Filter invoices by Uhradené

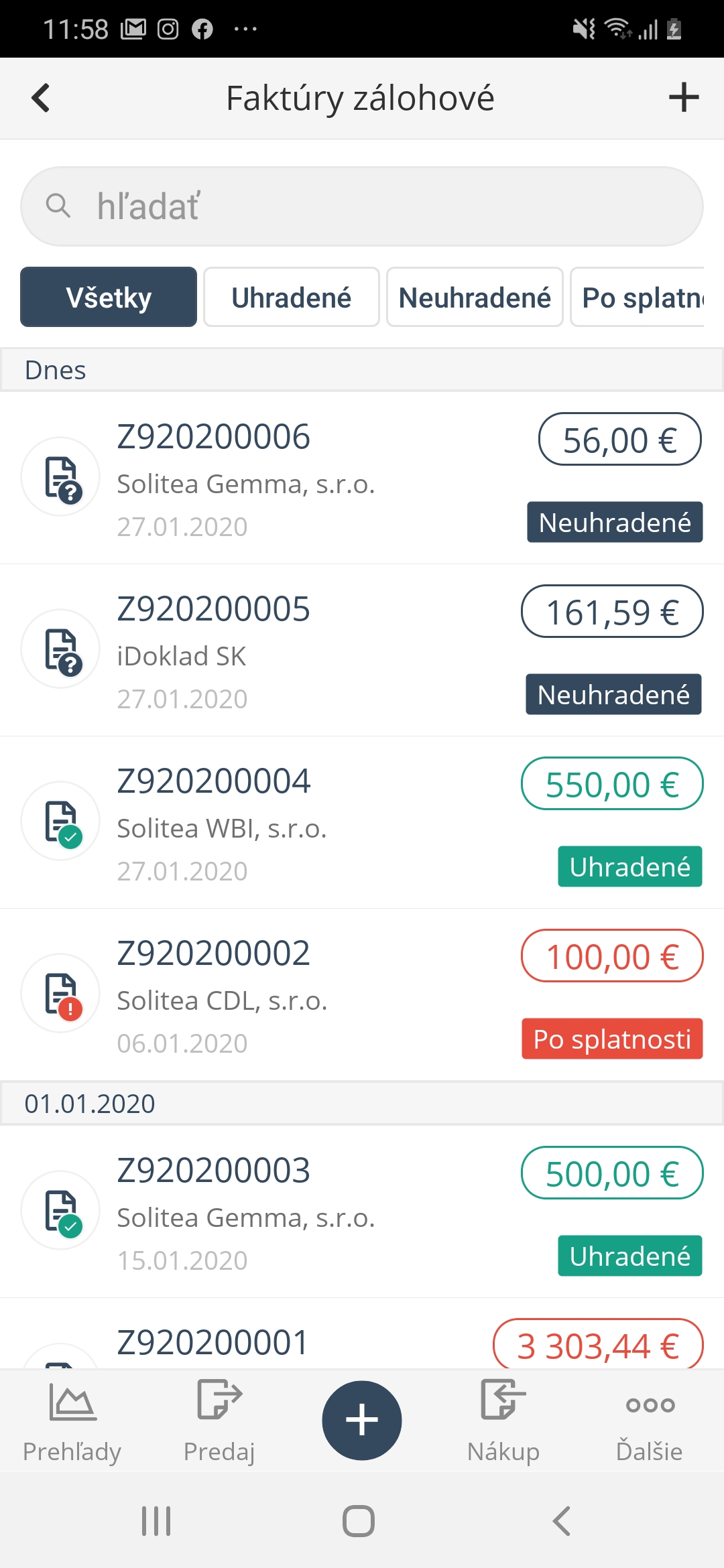click(x=292, y=298)
